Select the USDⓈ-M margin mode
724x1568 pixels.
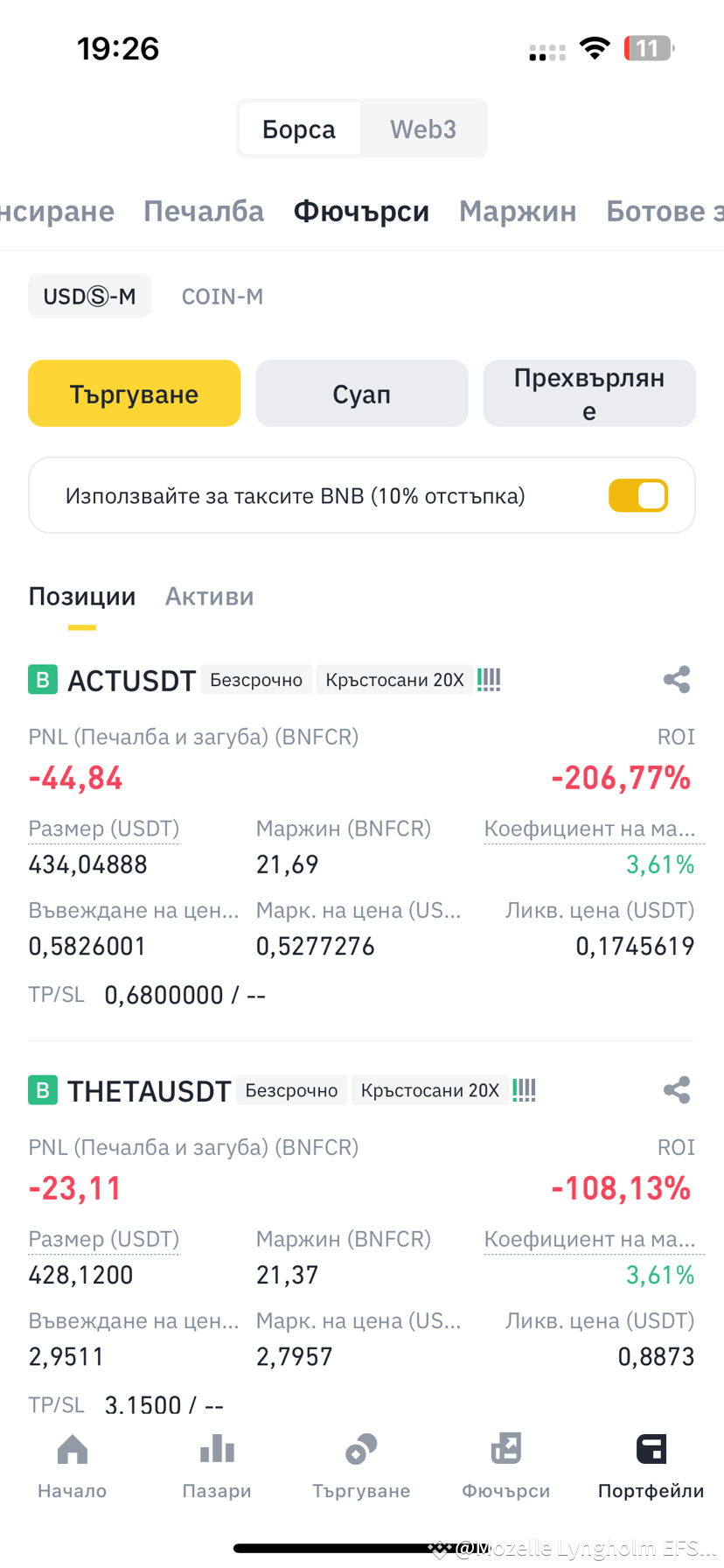[x=89, y=296]
